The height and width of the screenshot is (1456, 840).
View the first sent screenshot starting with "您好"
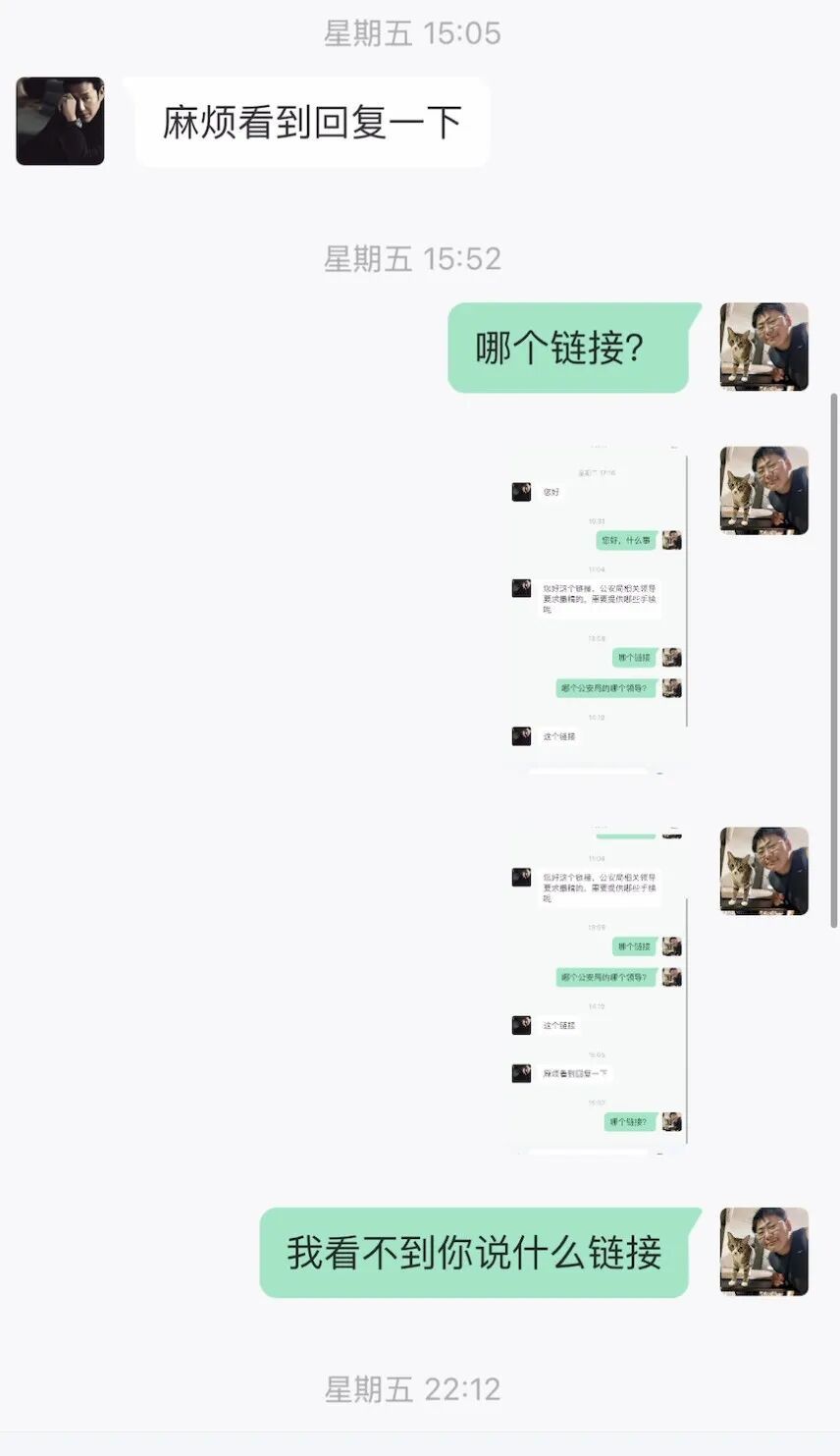(x=597, y=611)
